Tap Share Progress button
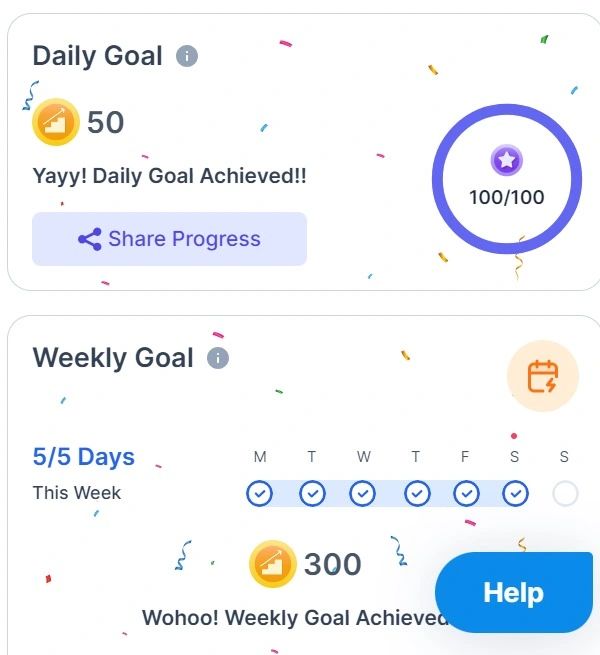The width and height of the screenshot is (600, 655). click(x=169, y=239)
